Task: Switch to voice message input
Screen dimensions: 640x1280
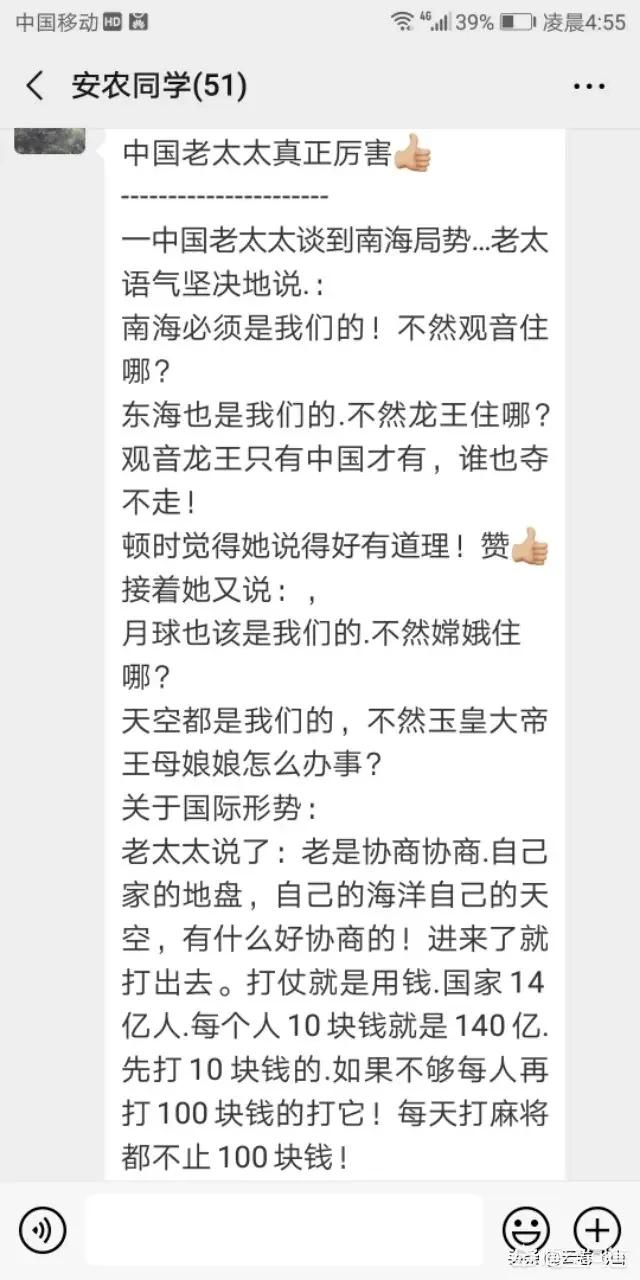Action: 42,1230
